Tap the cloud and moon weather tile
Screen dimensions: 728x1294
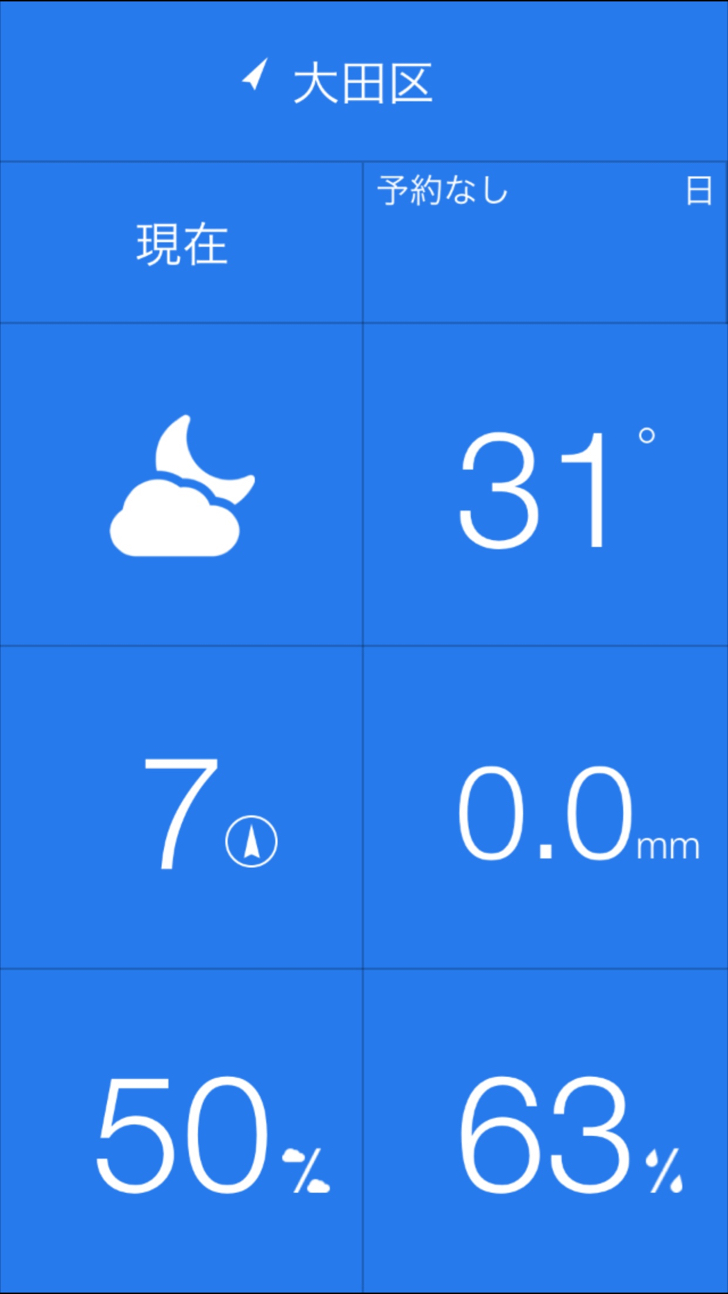(181, 485)
